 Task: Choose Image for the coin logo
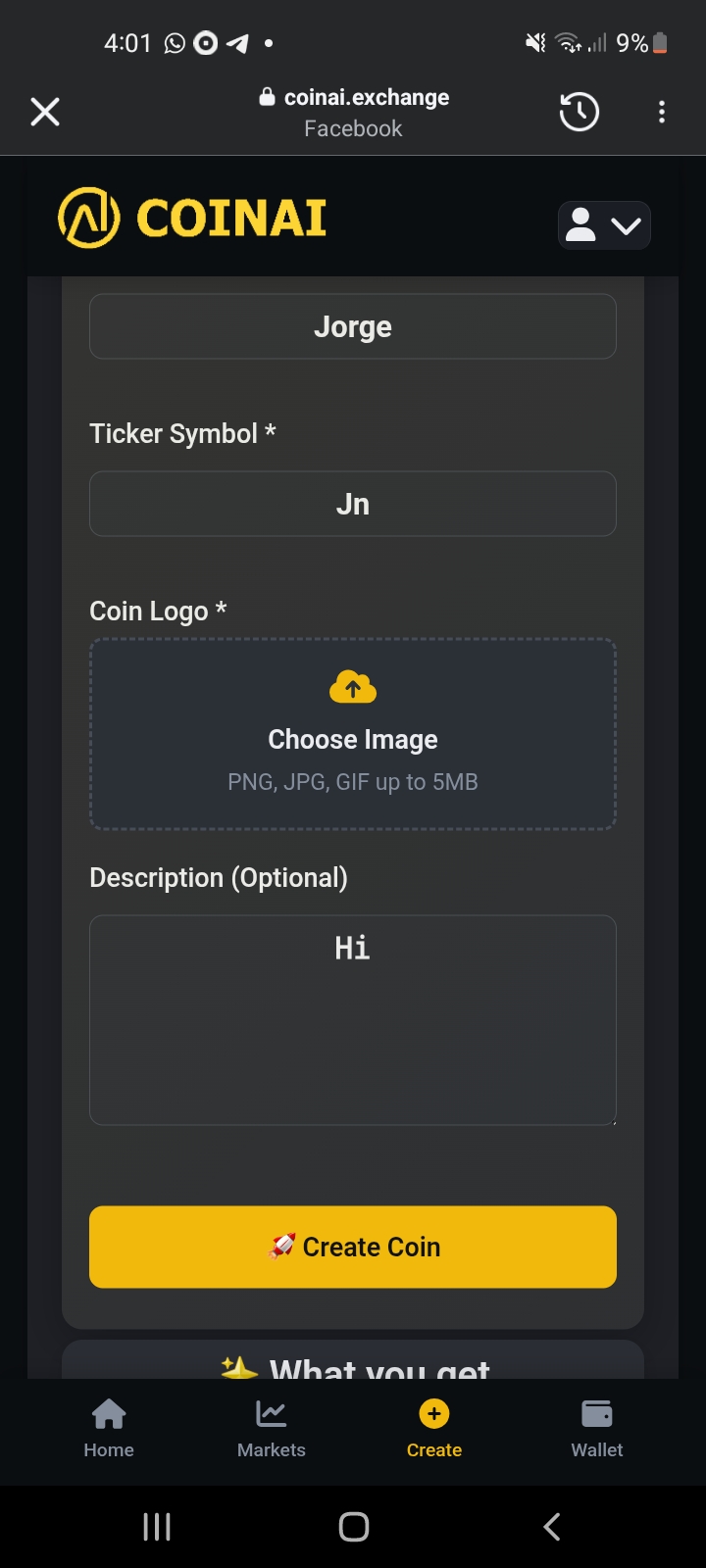(x=353, y=739)
